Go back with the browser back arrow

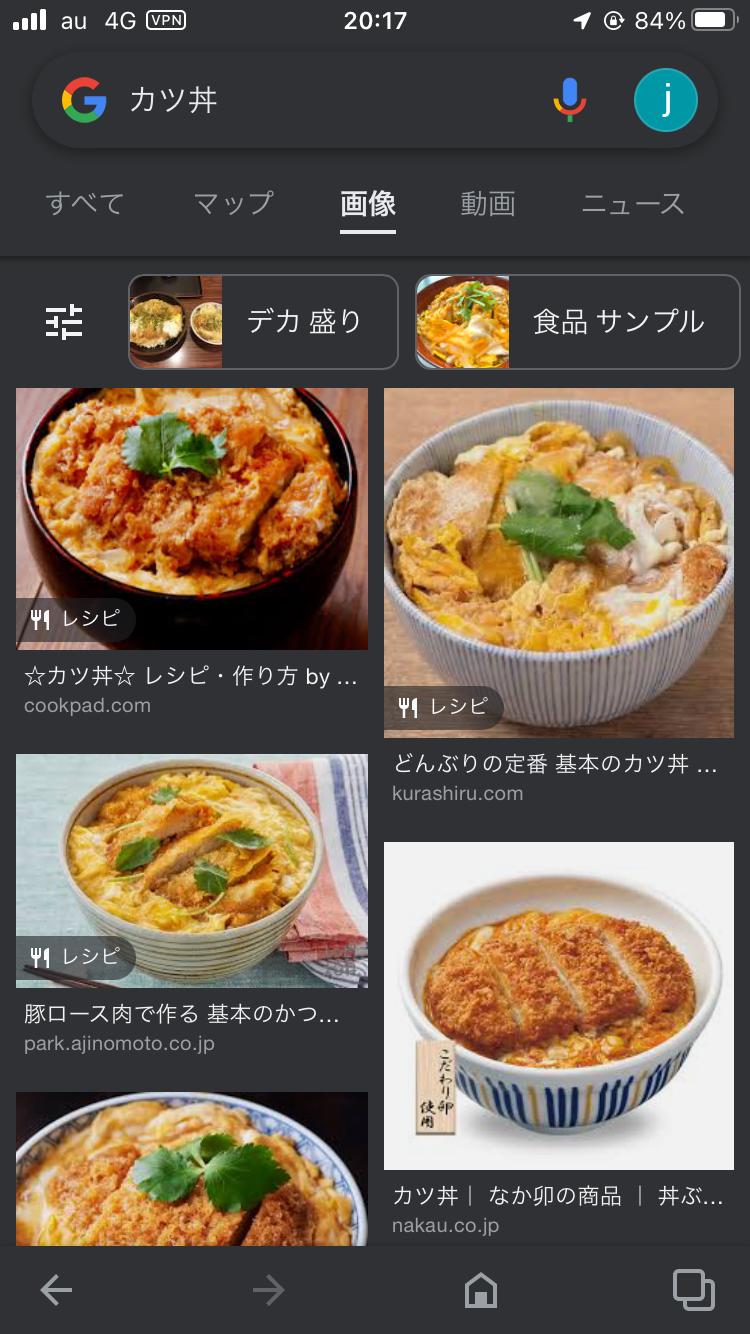(56, 1290)
